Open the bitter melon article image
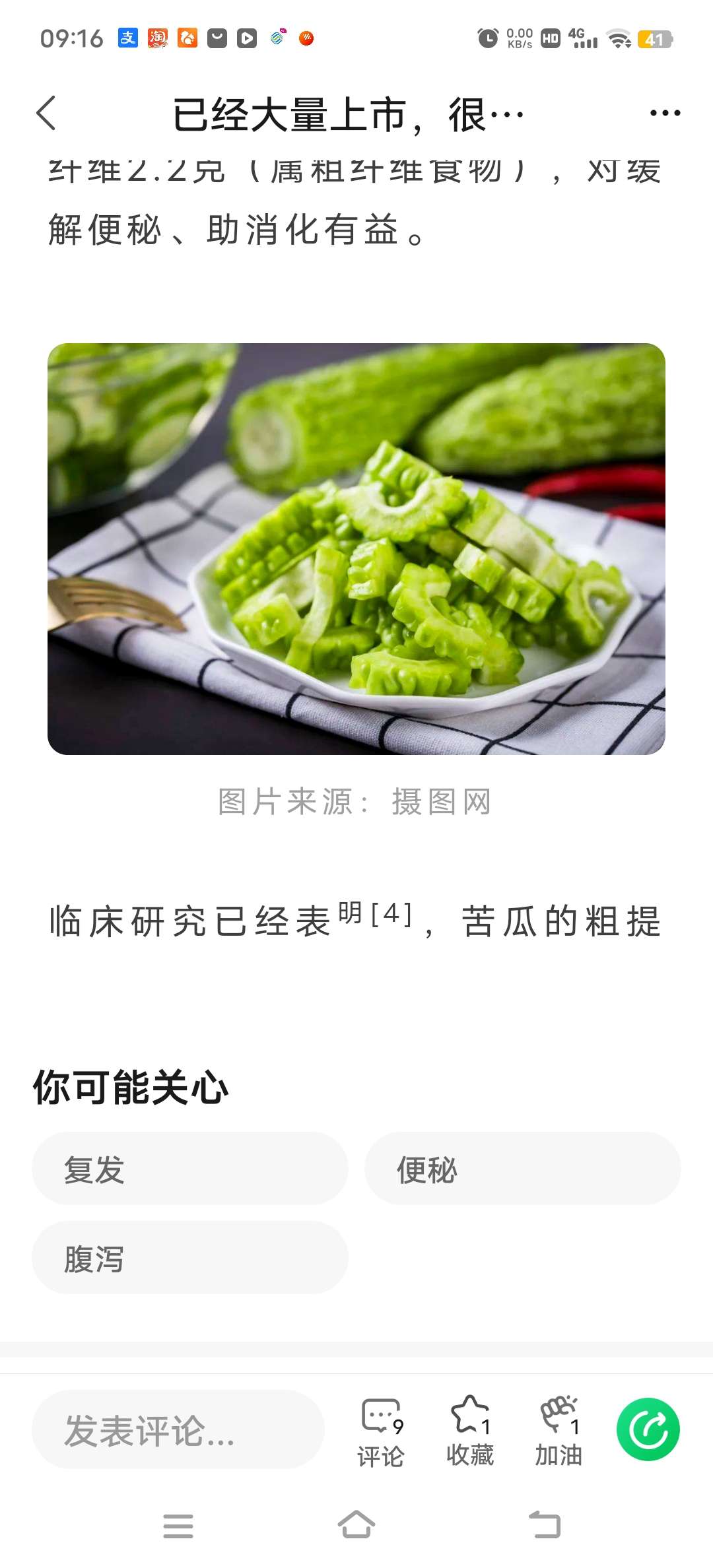This screenshot has width=713, height=1568. click(356, 548)
